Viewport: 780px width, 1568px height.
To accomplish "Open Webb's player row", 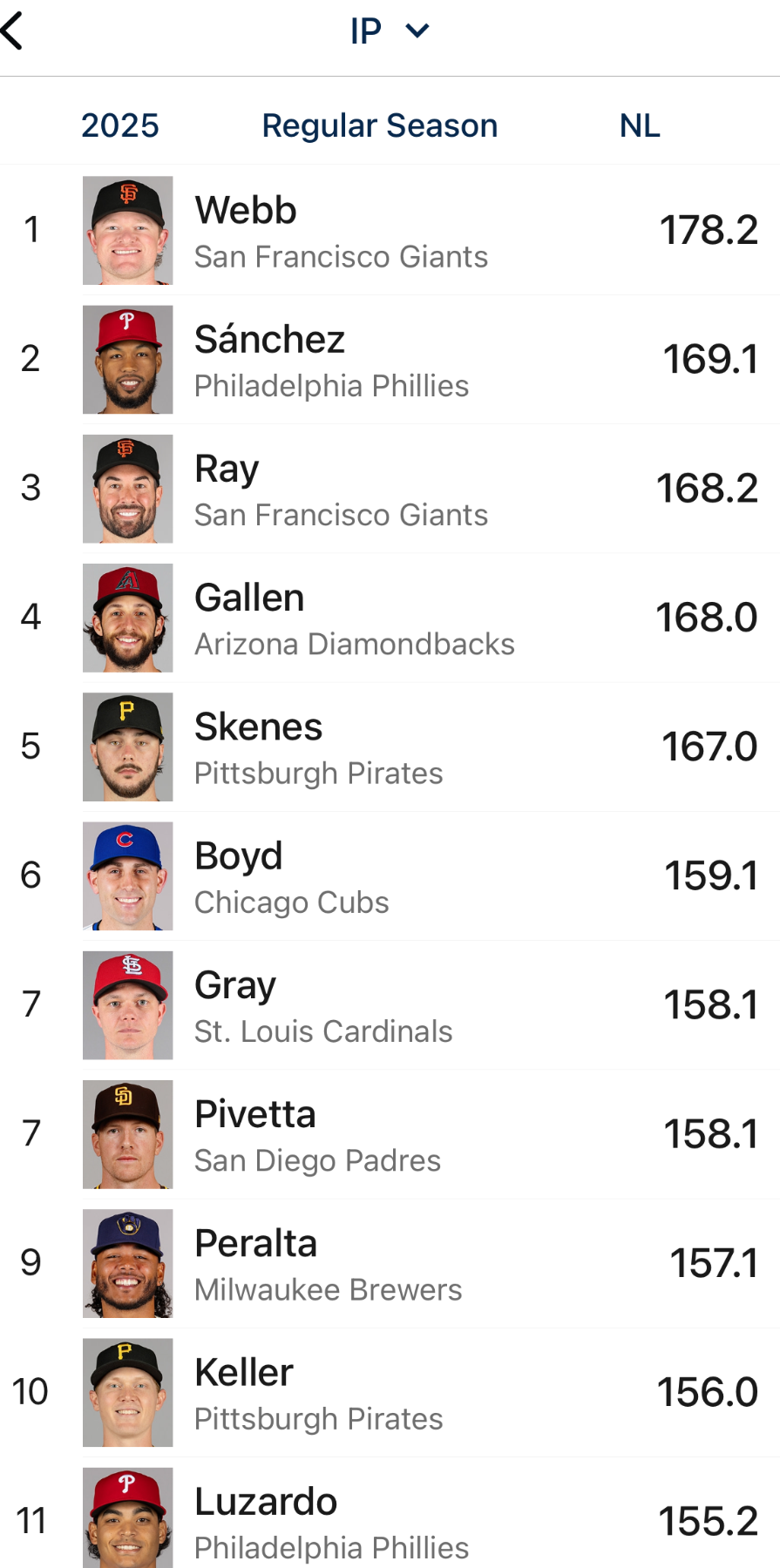I will coord(390,231).
